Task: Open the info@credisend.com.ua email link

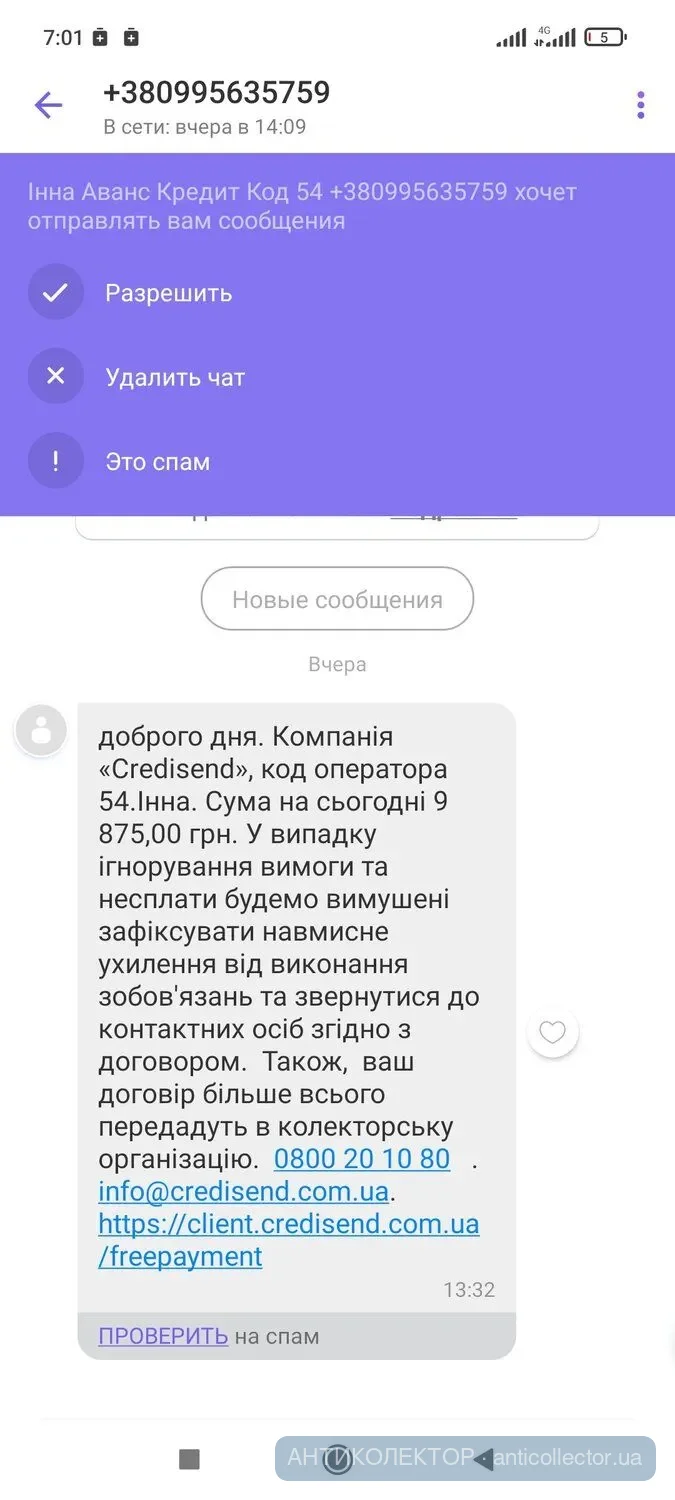Action: 243,1191
